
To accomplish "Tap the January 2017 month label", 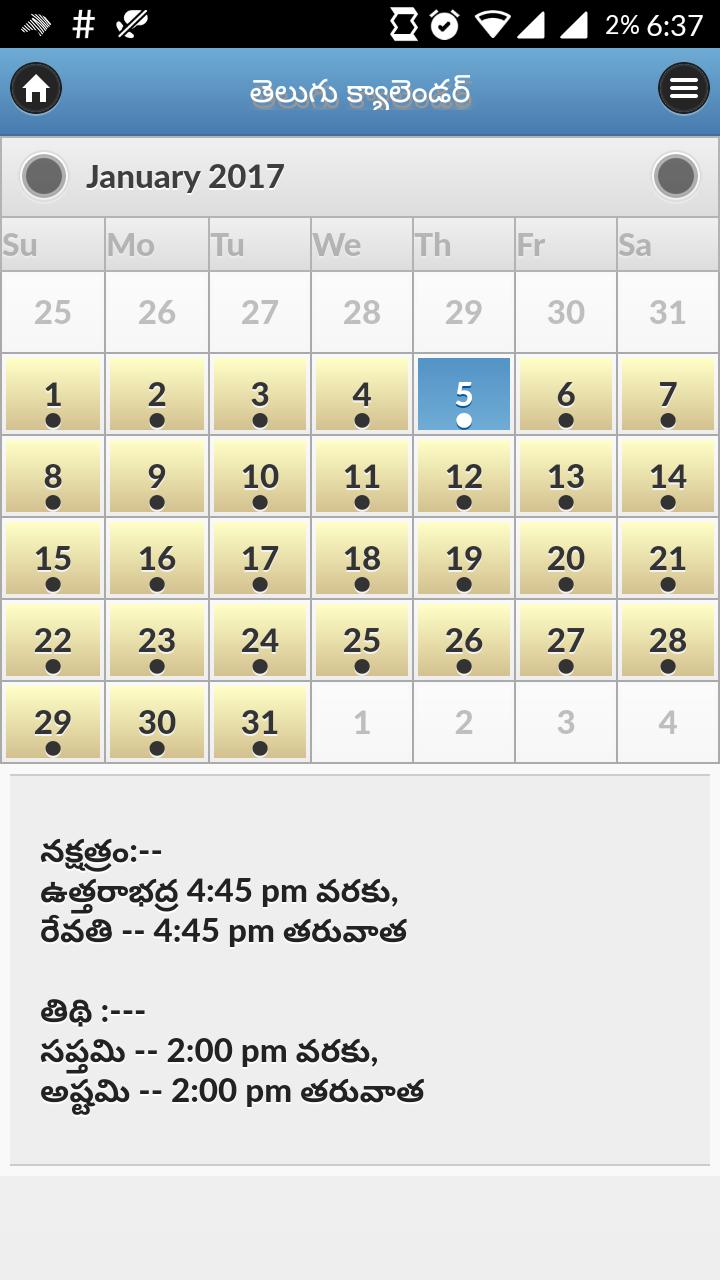I will [185, 177].
